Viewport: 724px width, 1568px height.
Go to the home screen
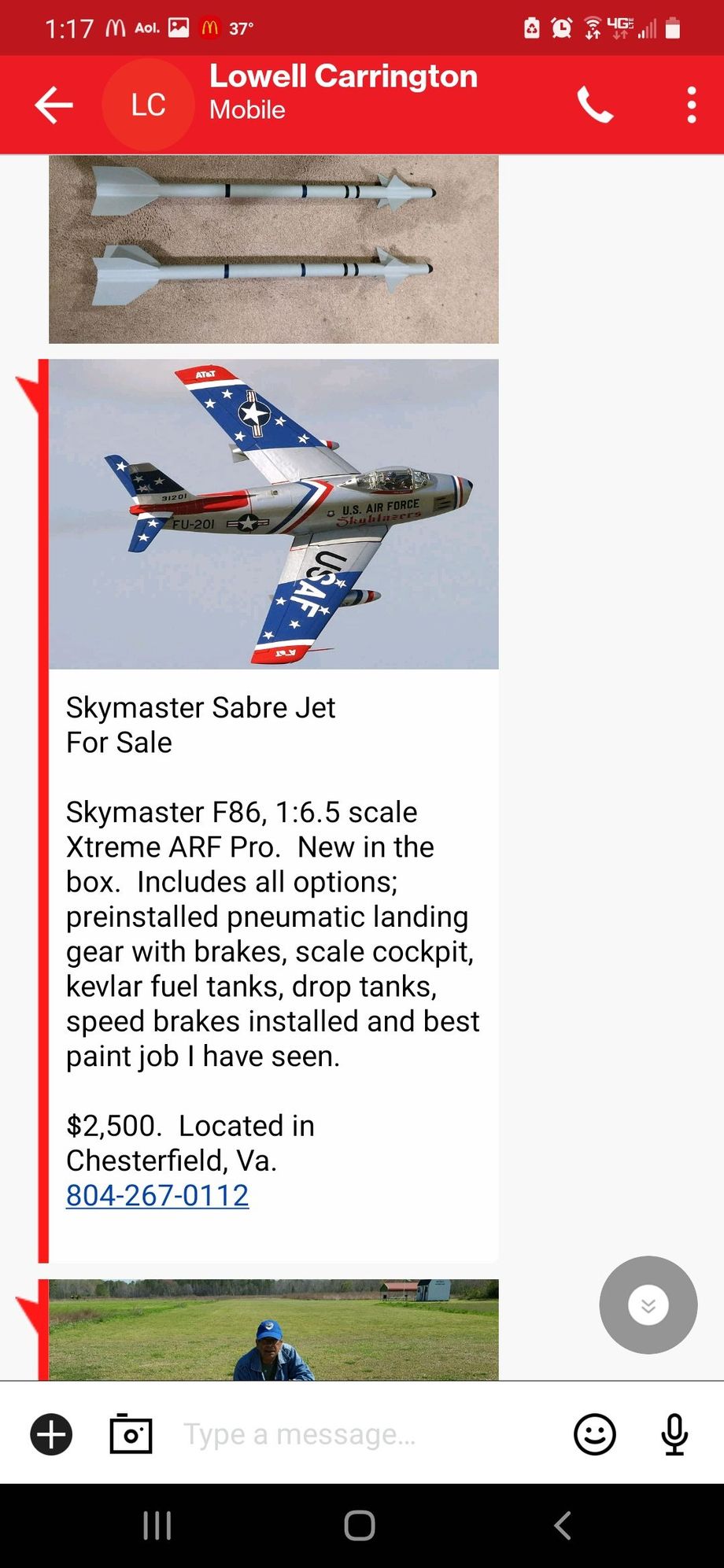[360, 1526]
